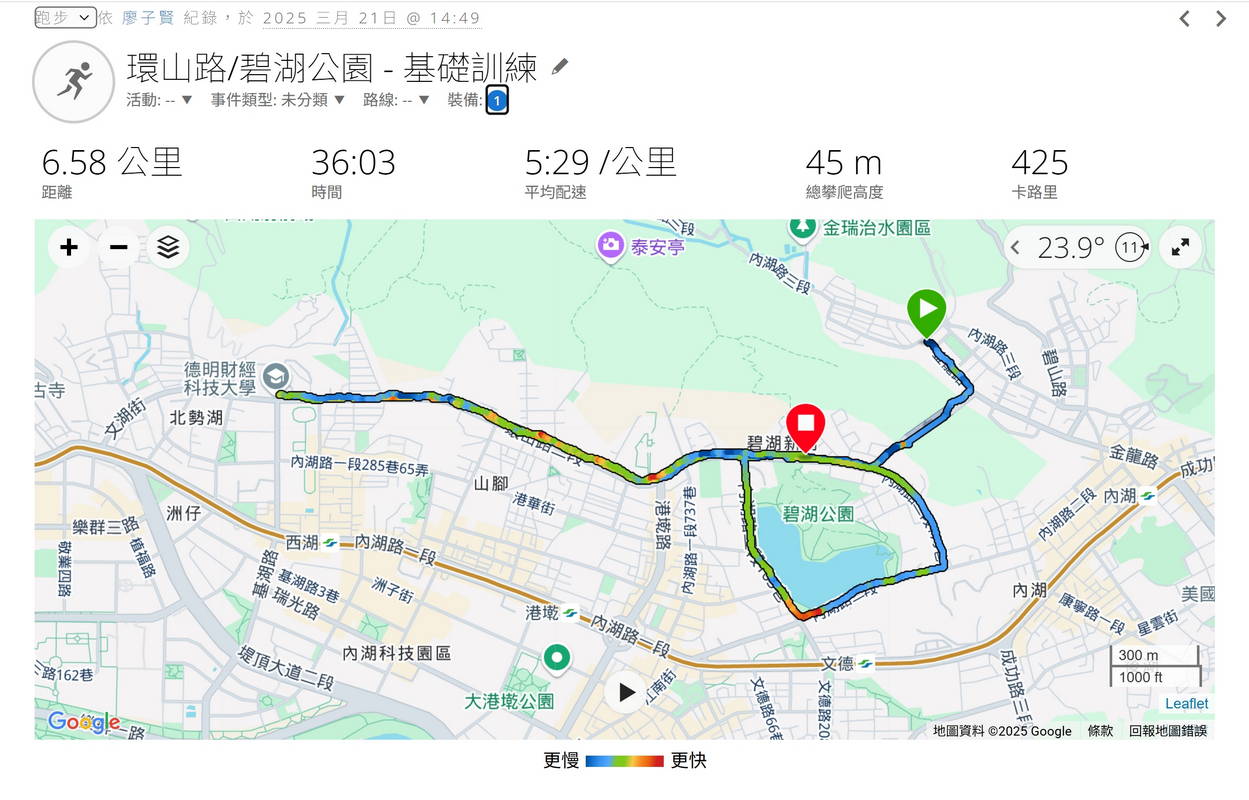The width and height of the screenshot is (1249, 800).
Task: Edit the activity title with the pencil icon
Action: point(560,67)
